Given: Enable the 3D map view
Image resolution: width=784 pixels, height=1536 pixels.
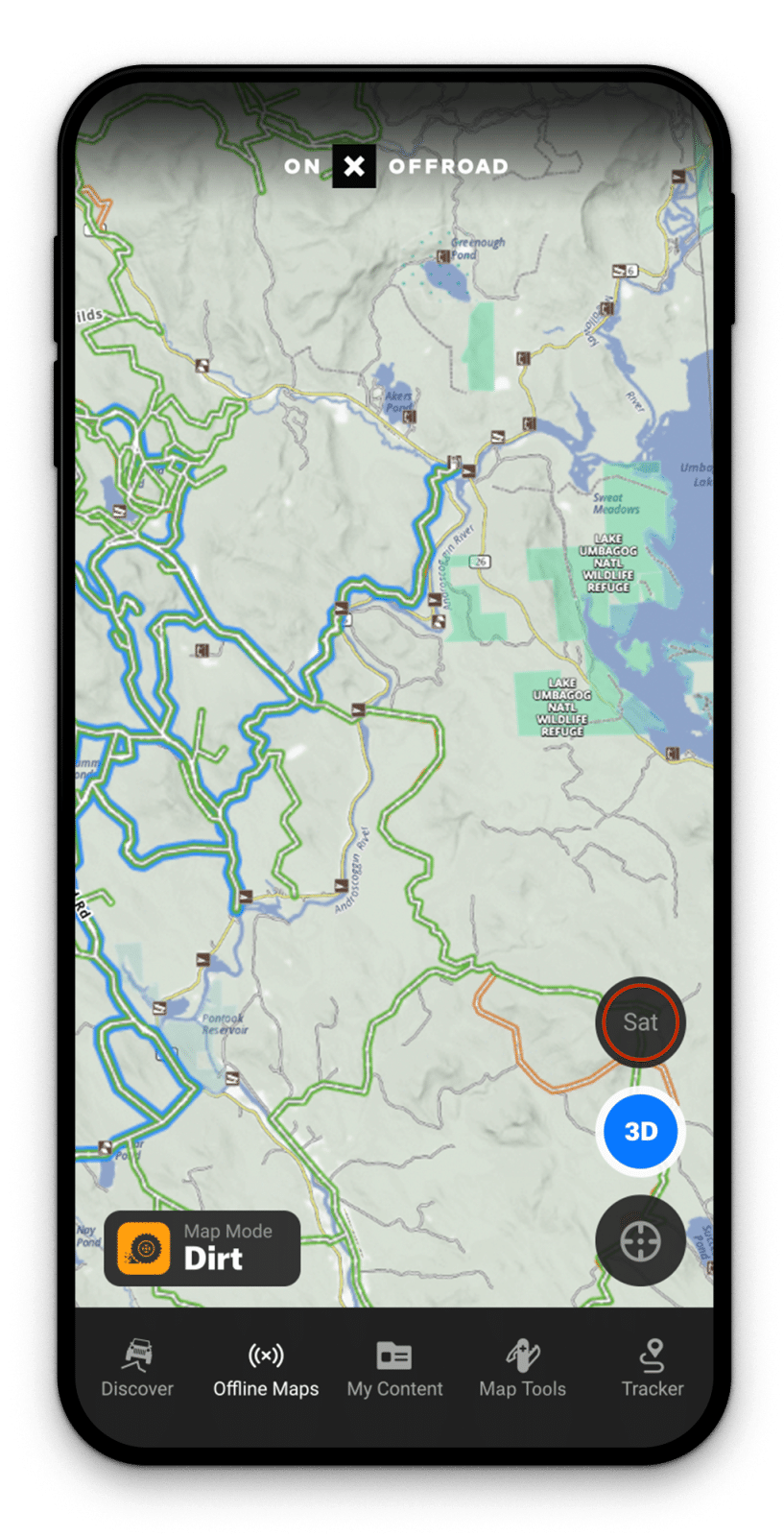Looking at the screenshot, I should [x=640, y=1132].
